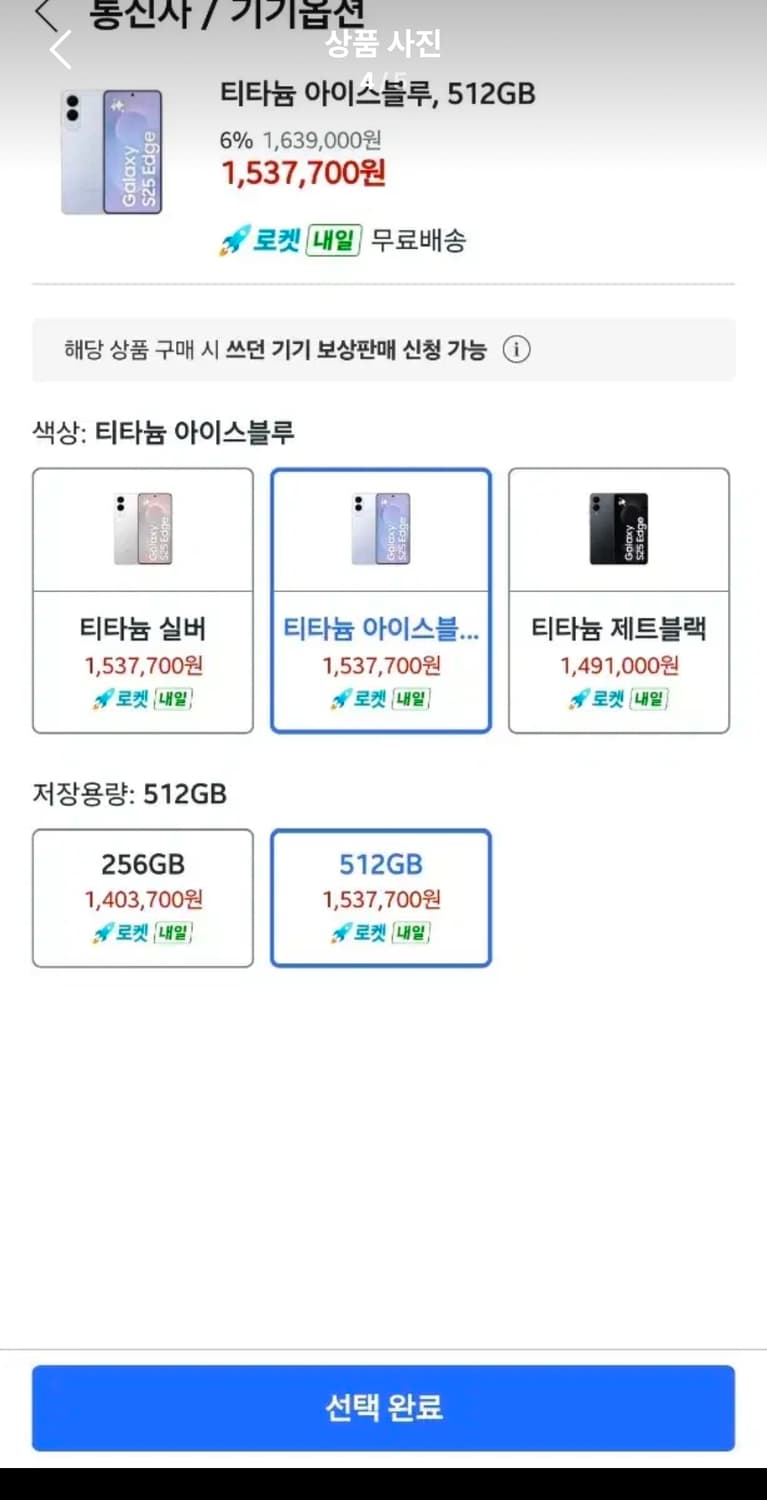Open the trade-in info circle icon
767x1500 pixels.
click(516, 350)
